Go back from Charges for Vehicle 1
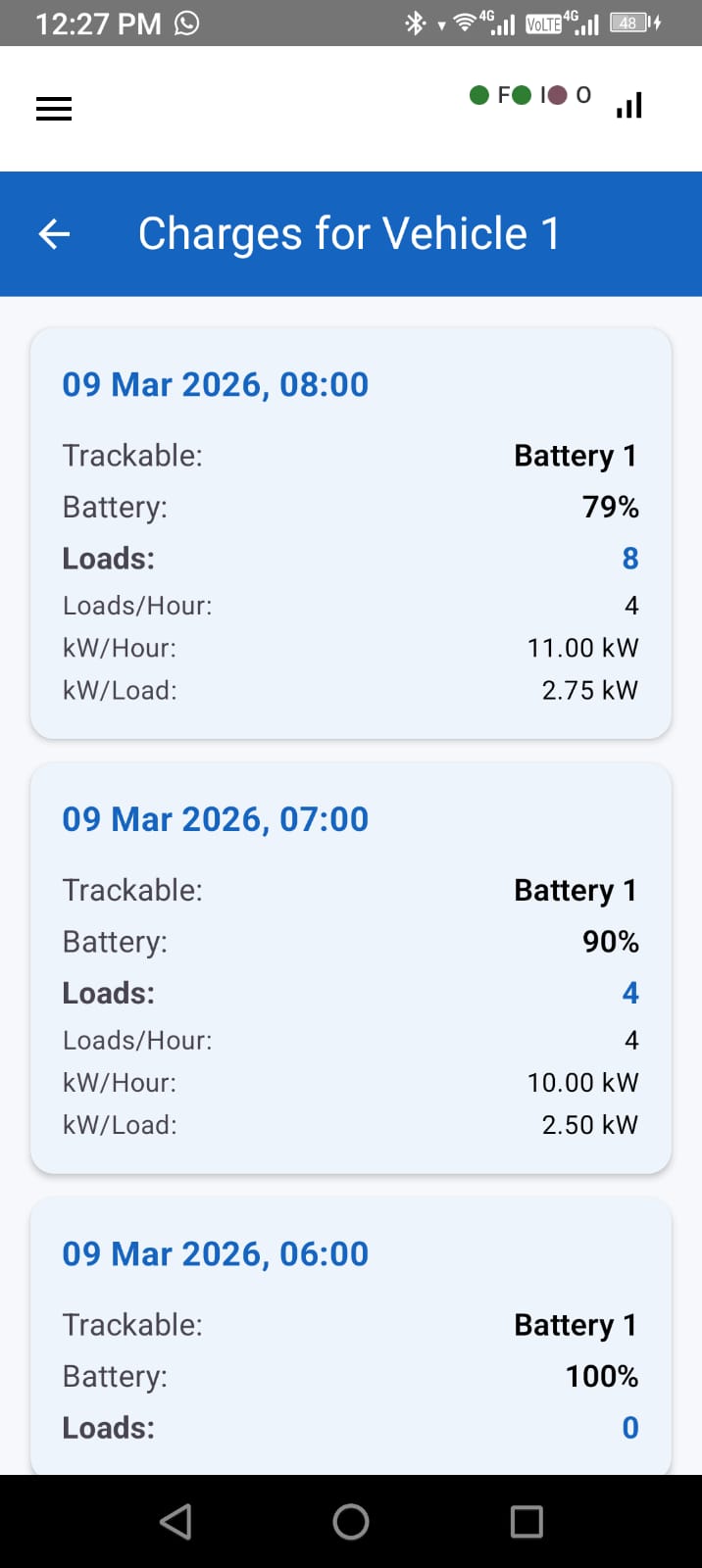Screen dimensions: 702x1568 55,234
